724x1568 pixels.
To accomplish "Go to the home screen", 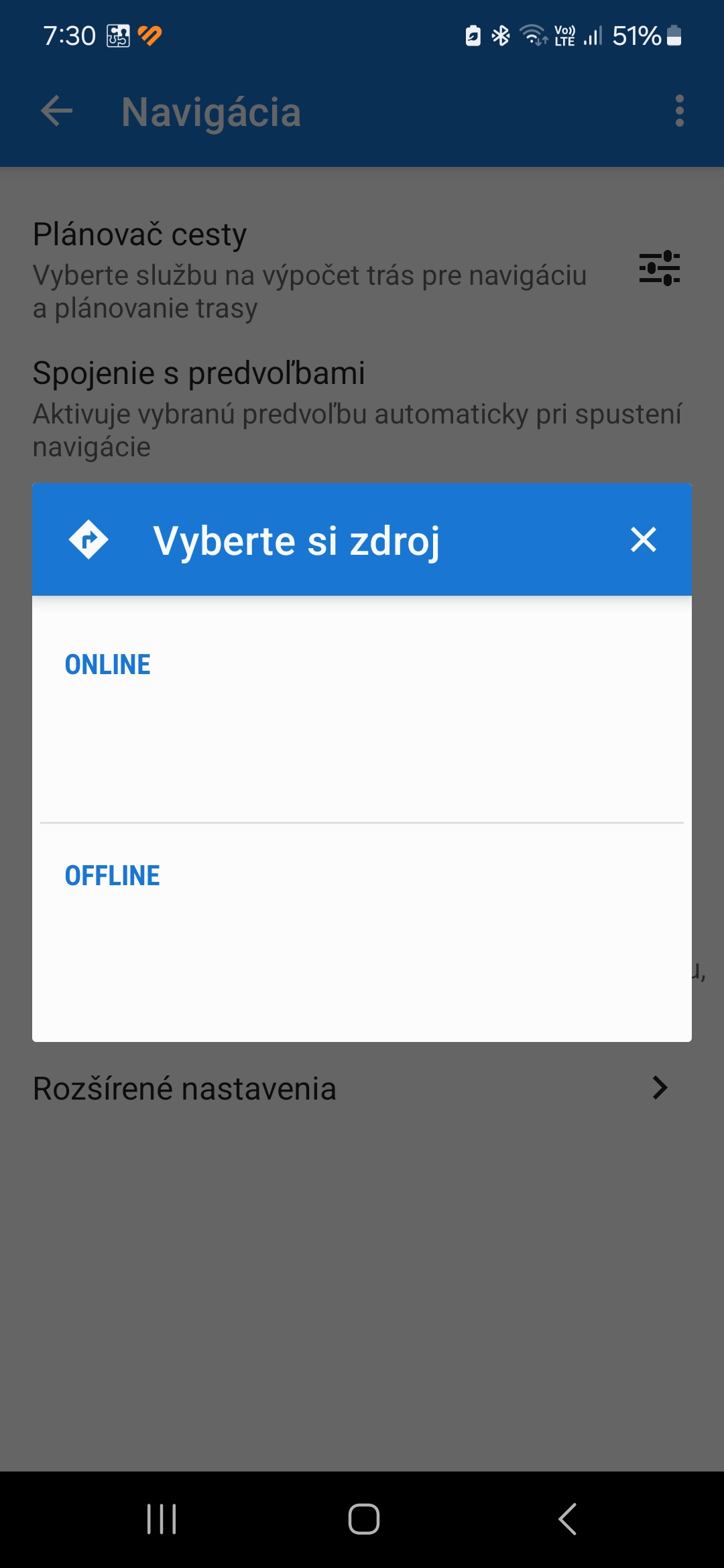I will 363,1518.
